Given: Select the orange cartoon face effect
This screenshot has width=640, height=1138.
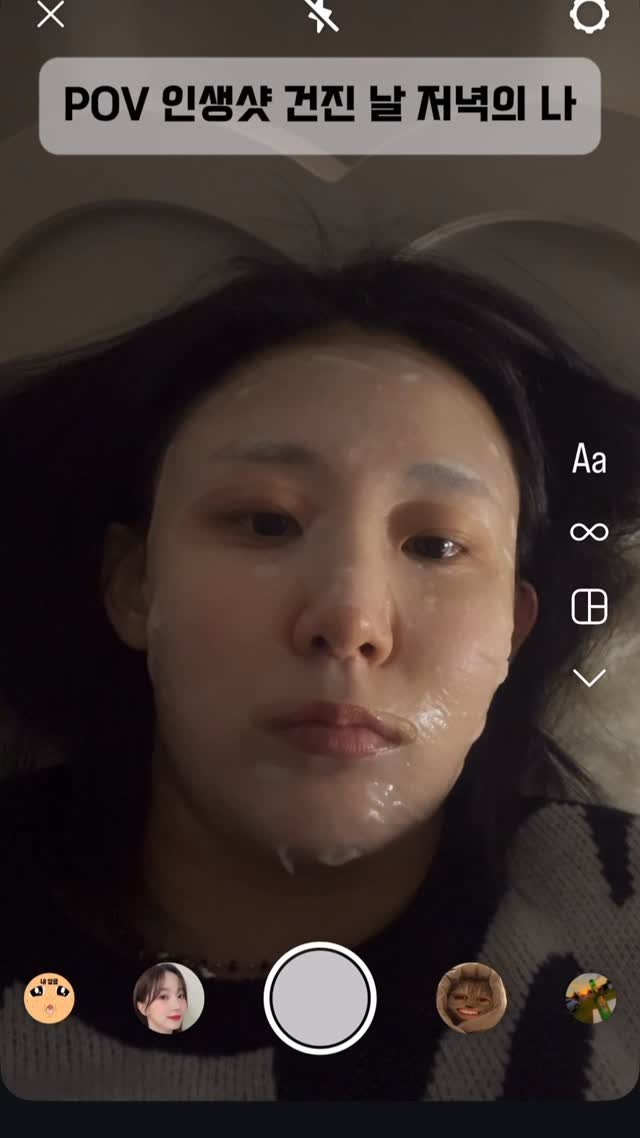Looking at the screenshot, I should pyautogui.click(x=50, y=998).
